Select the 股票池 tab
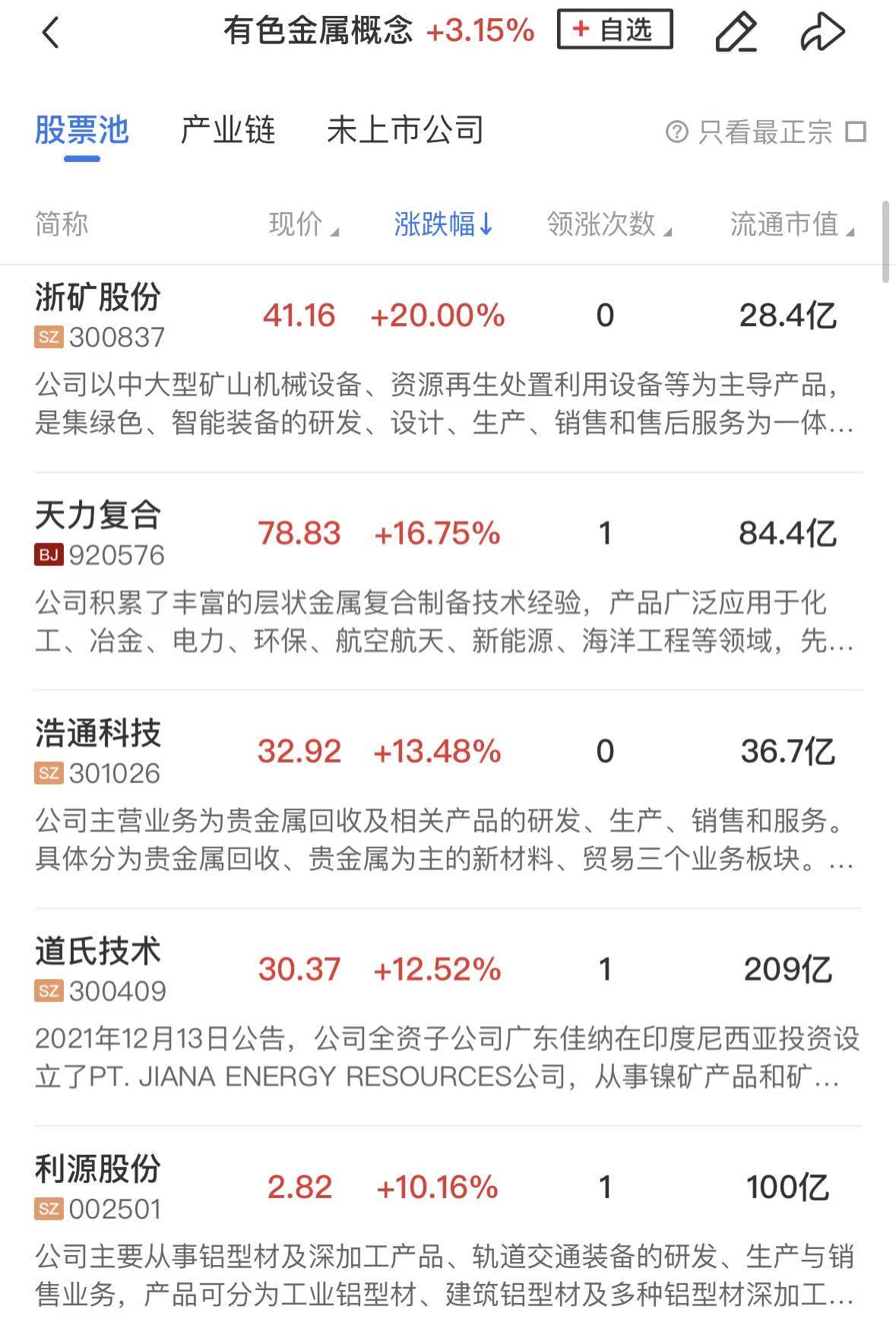 (82, 131)
